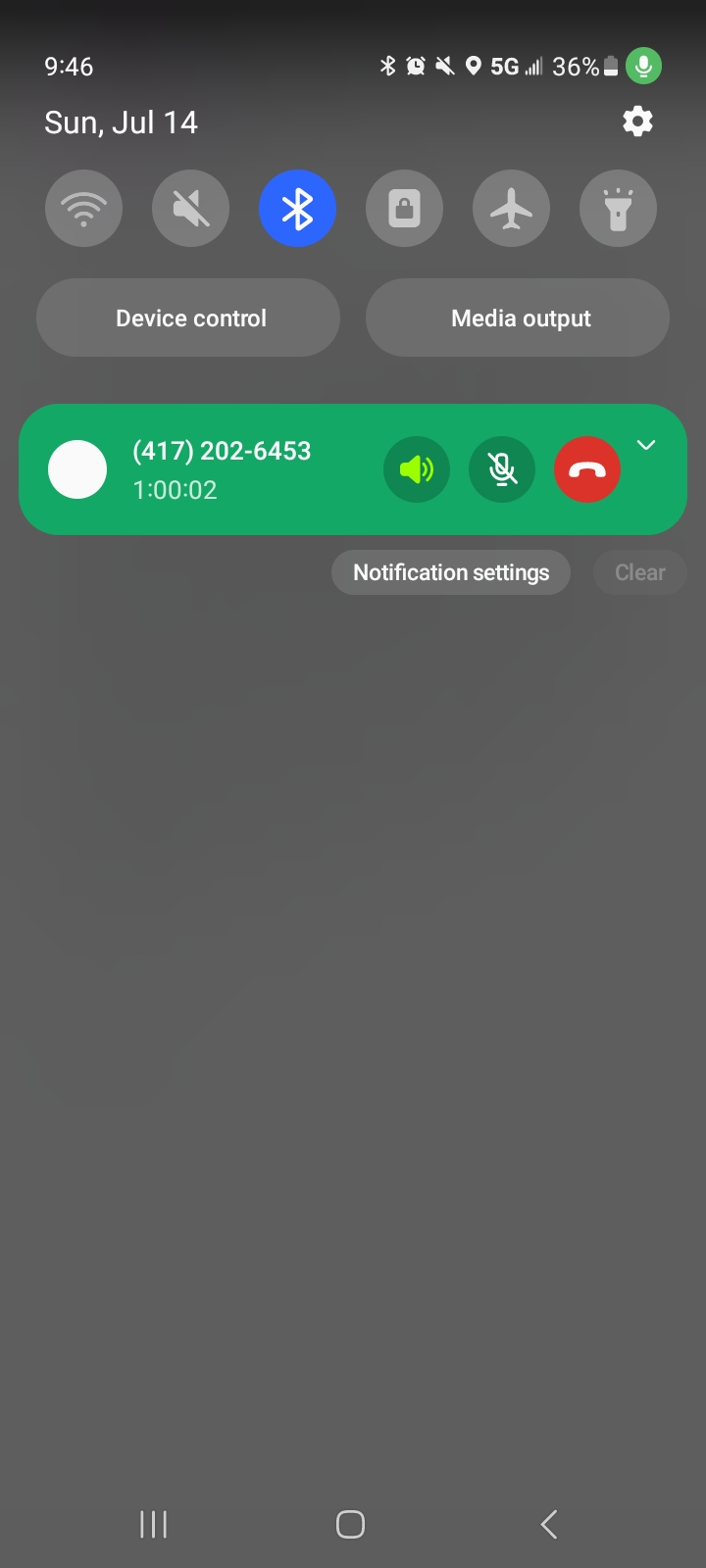The image size is (706, 1568).
Task: End the call with the red button
Action: coord(587,470)
